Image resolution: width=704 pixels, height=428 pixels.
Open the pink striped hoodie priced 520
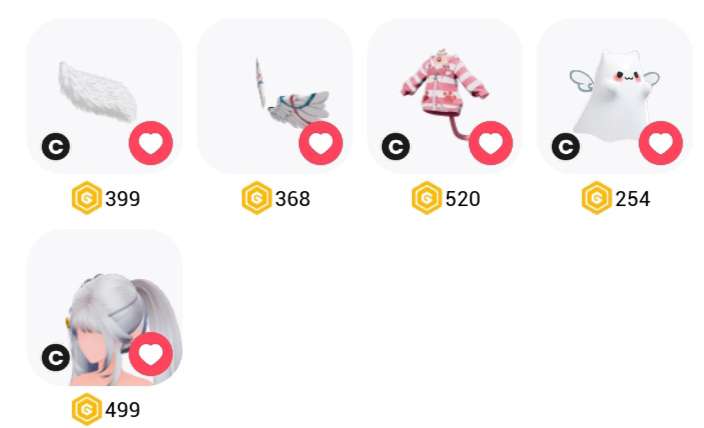[x=444, y=96]
